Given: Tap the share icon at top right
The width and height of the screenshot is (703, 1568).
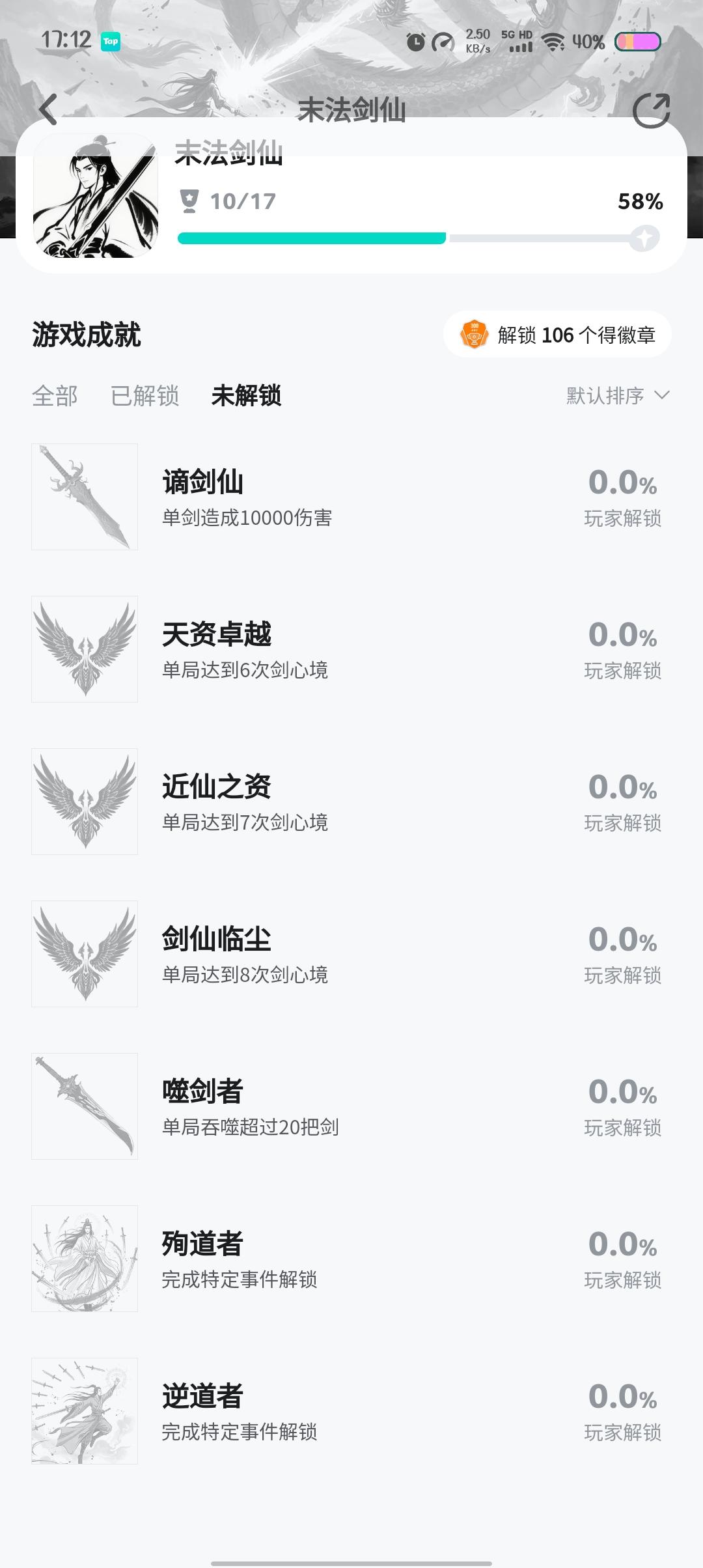Looking at the screenshot, I should (651, 109).
